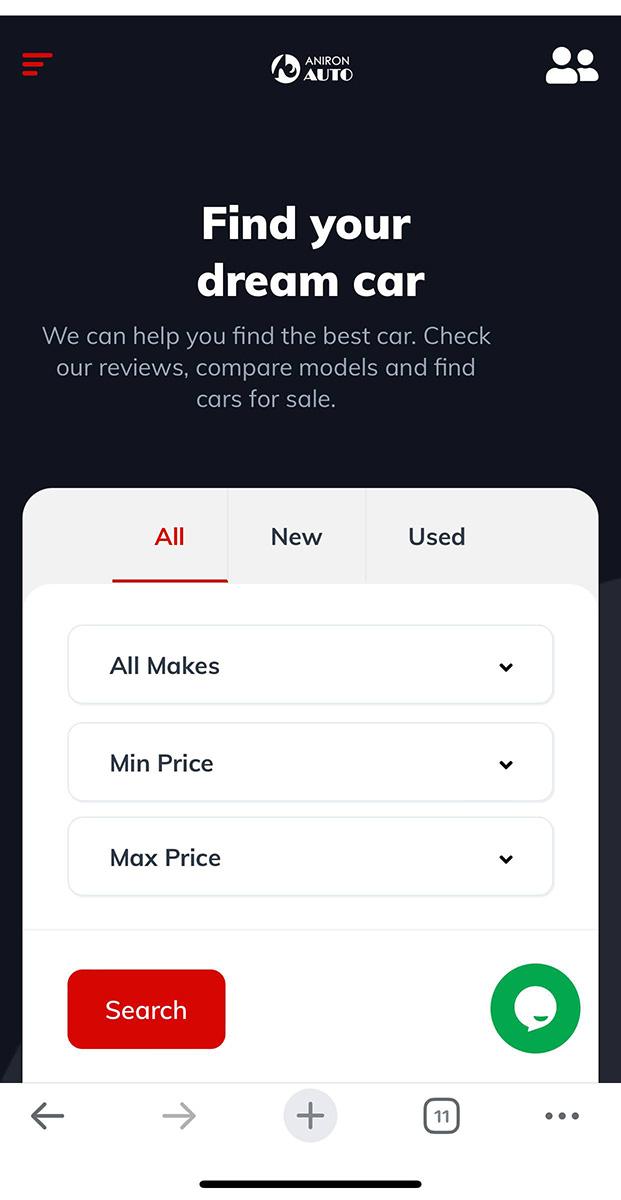Tap the Aniron Auto logo
This screenshot has width=621, height=1200.
tap(311, 68)
